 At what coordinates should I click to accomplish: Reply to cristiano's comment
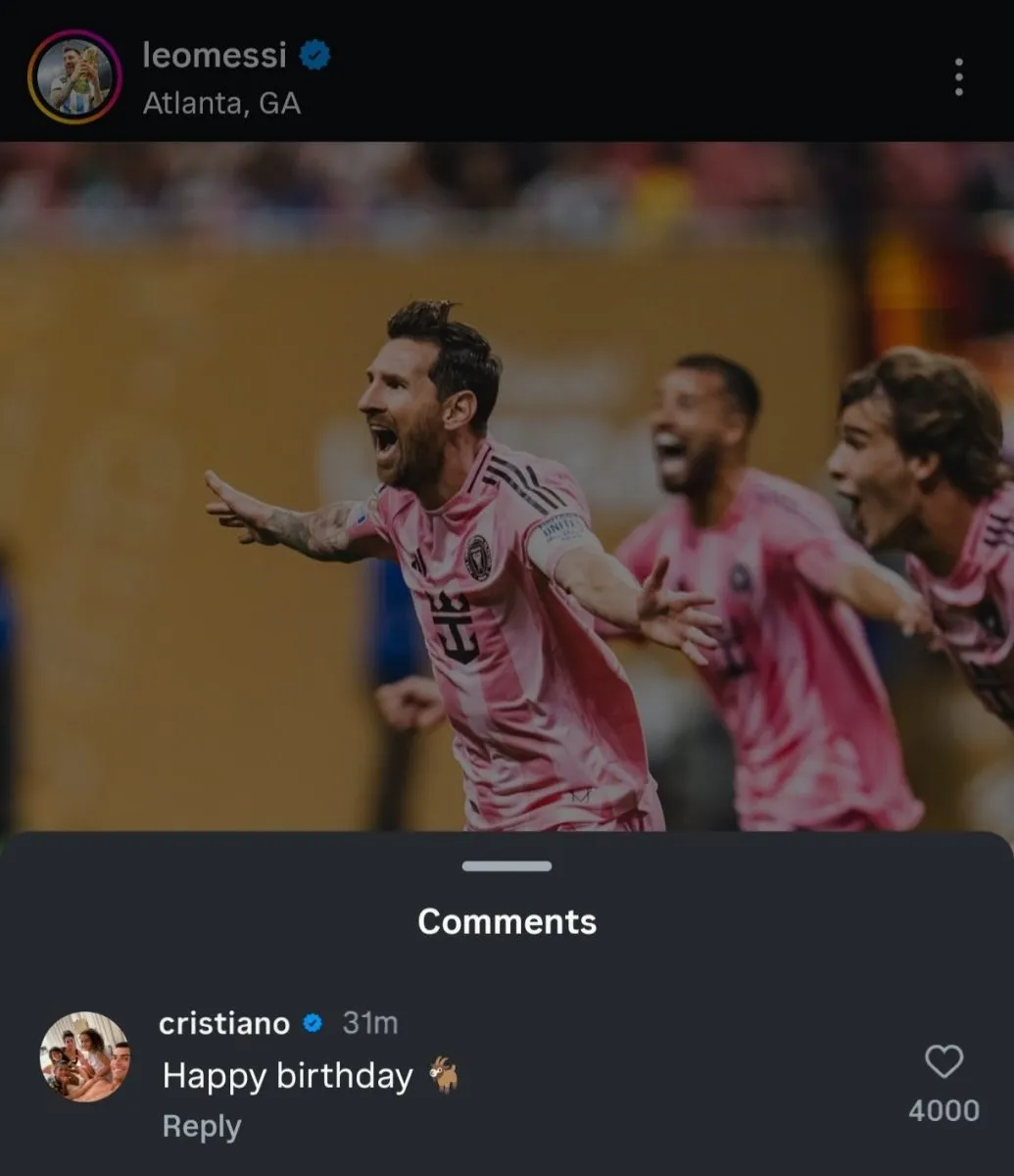[x=201, y=1127]
